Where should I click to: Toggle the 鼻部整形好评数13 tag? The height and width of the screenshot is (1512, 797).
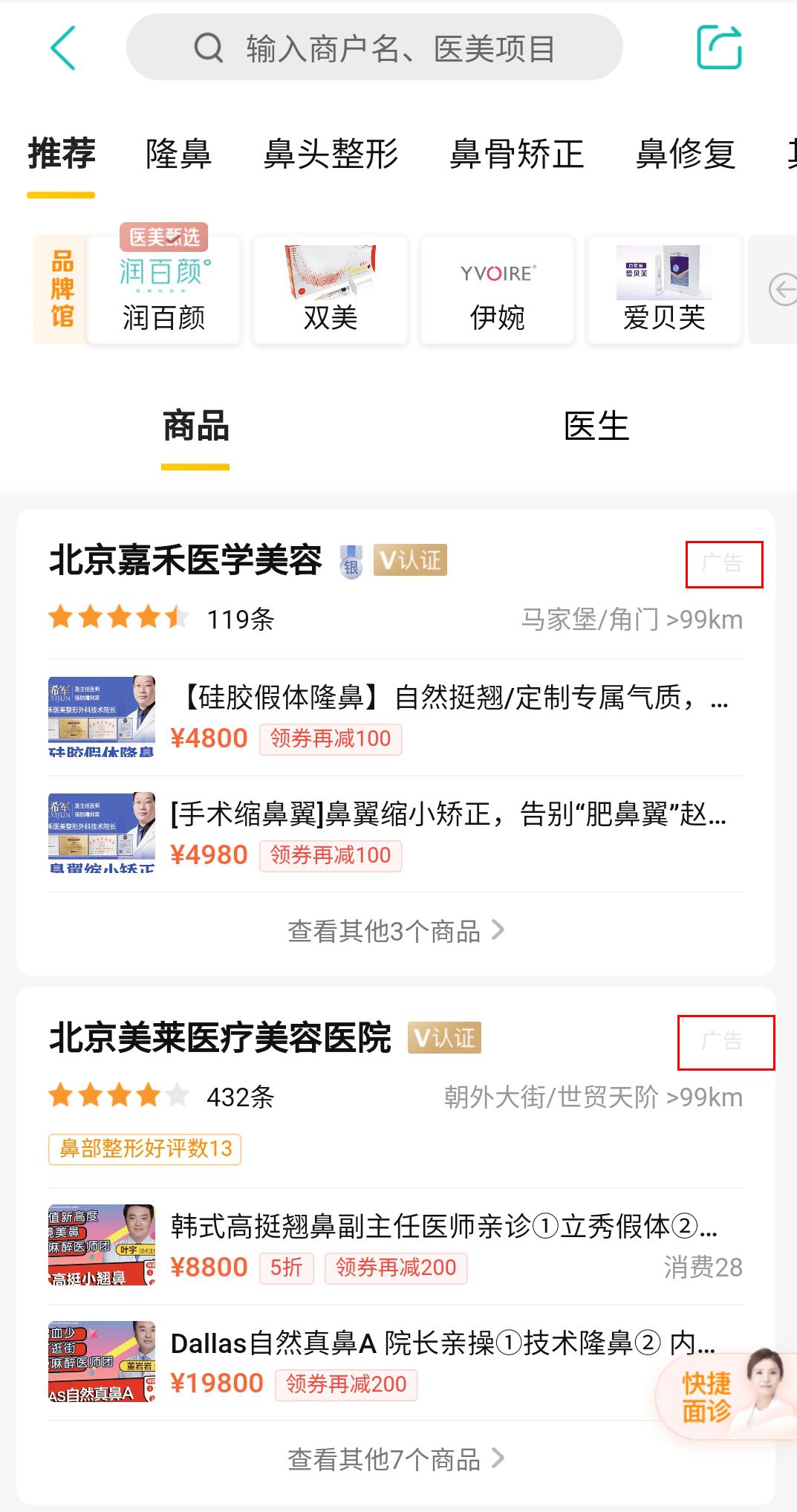[144, 1149]
